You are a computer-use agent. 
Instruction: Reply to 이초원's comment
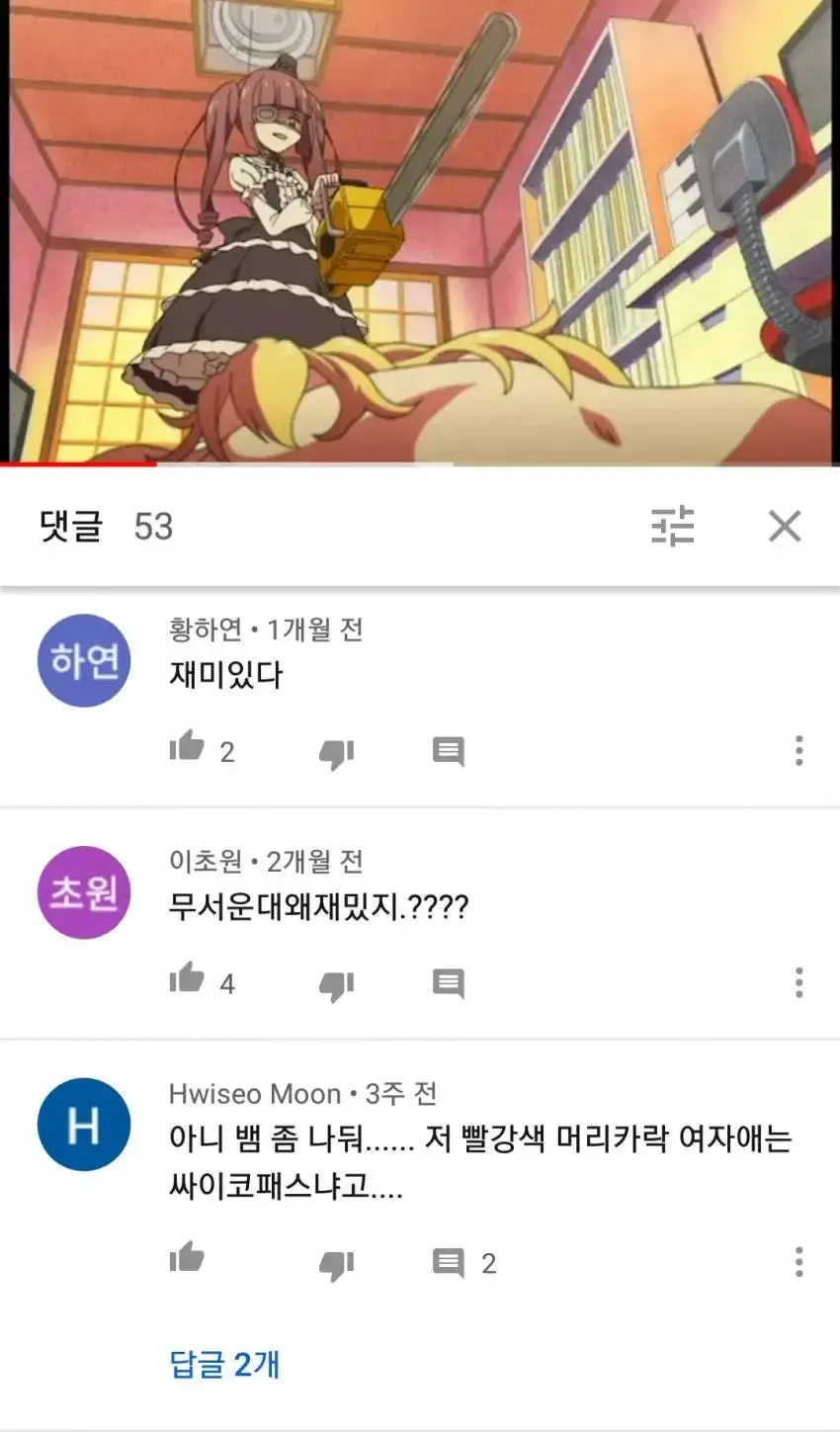pos(448,982)
